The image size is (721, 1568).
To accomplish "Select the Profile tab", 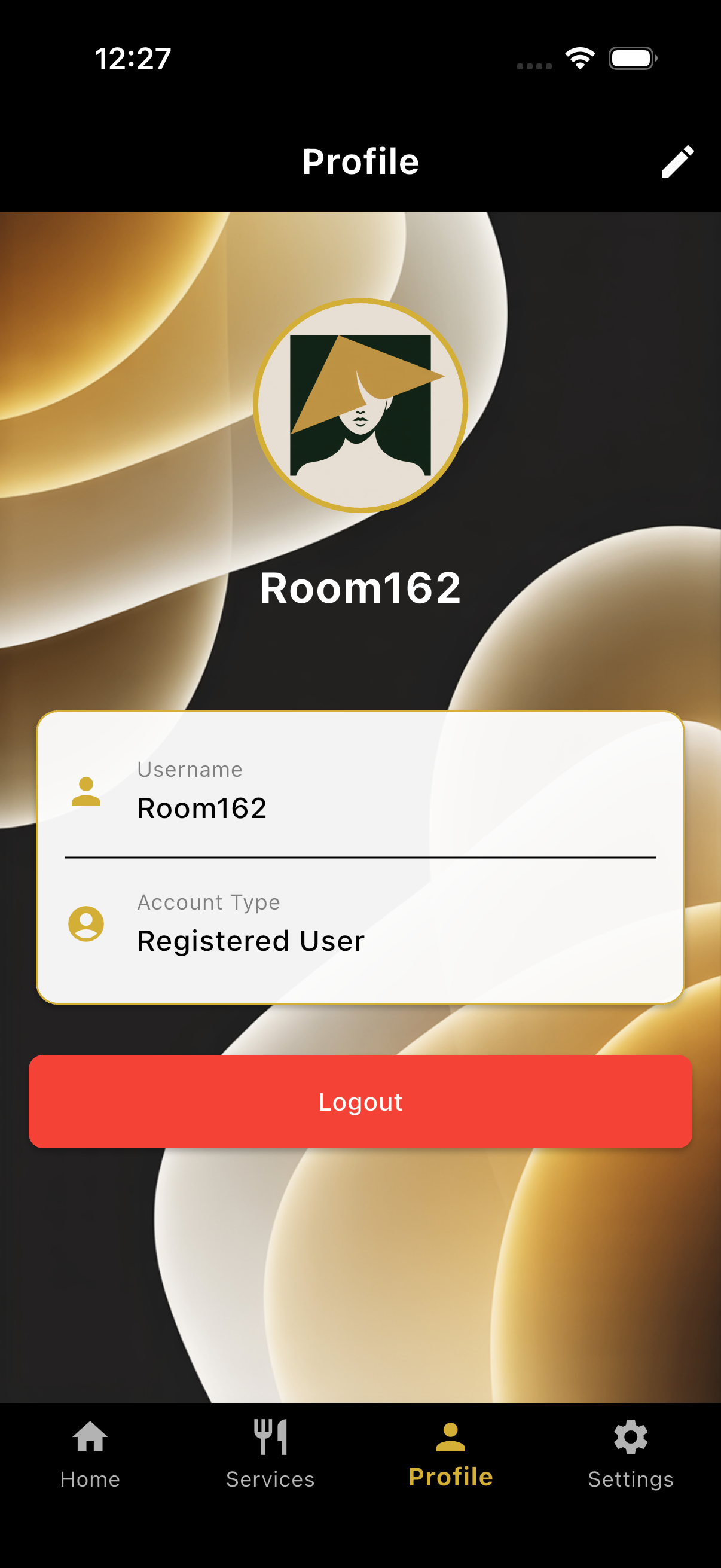I will point(450,1454).
